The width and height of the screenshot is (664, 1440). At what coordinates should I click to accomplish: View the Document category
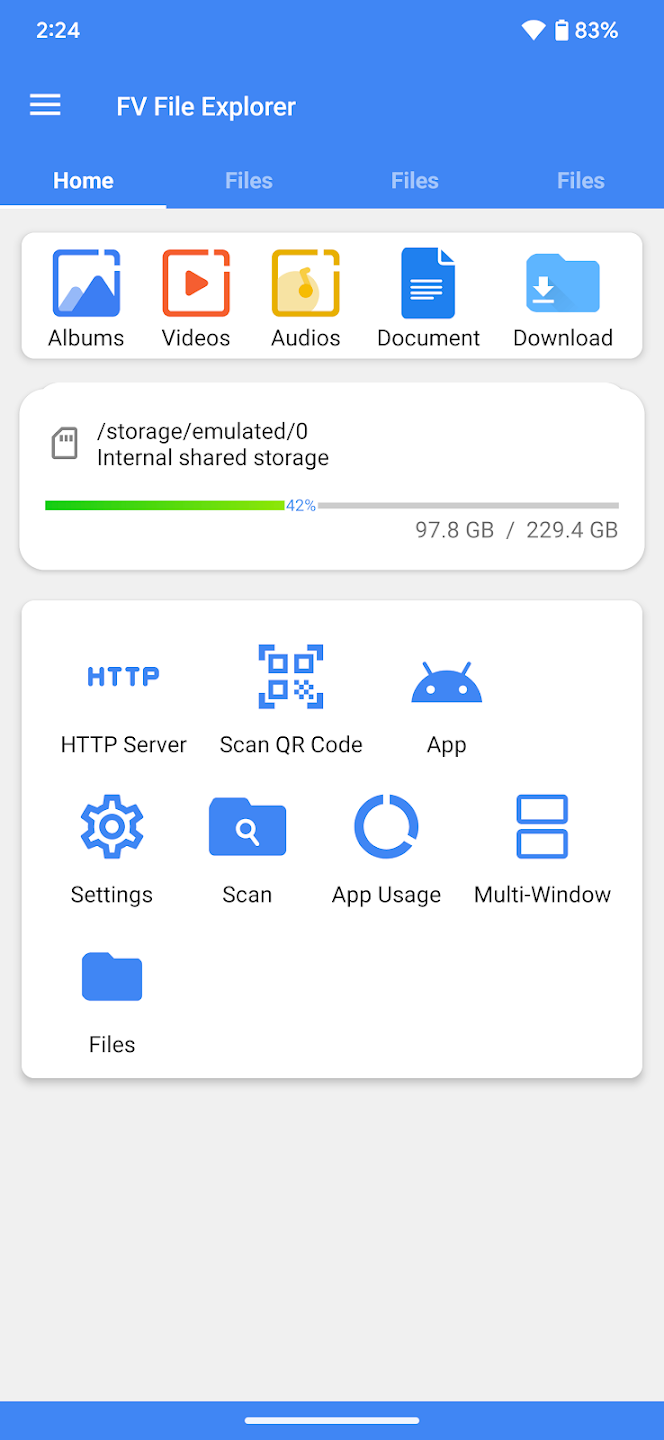(428, 298)
